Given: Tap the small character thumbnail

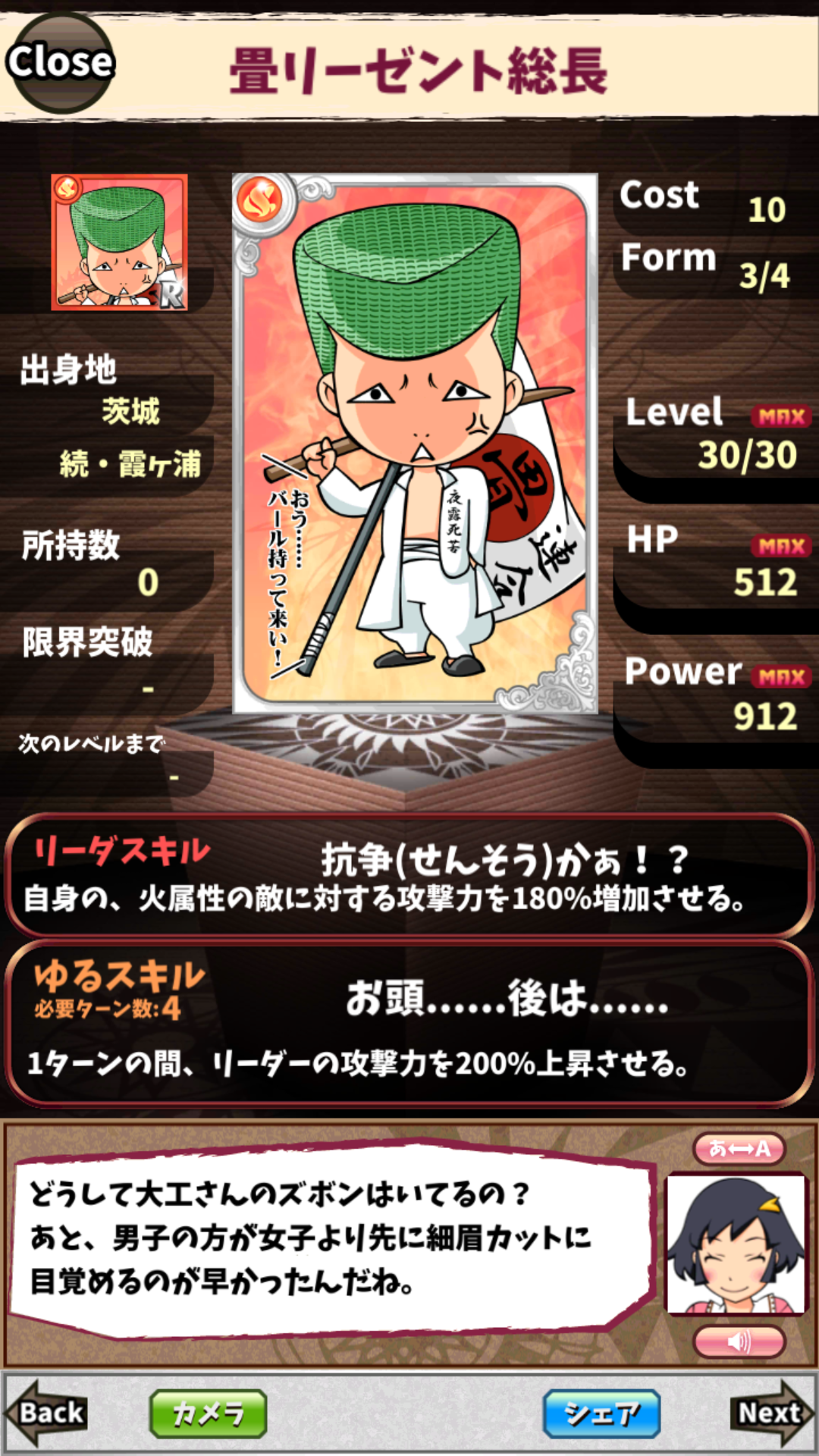Looking at the screenshot, I should point(119,243).
